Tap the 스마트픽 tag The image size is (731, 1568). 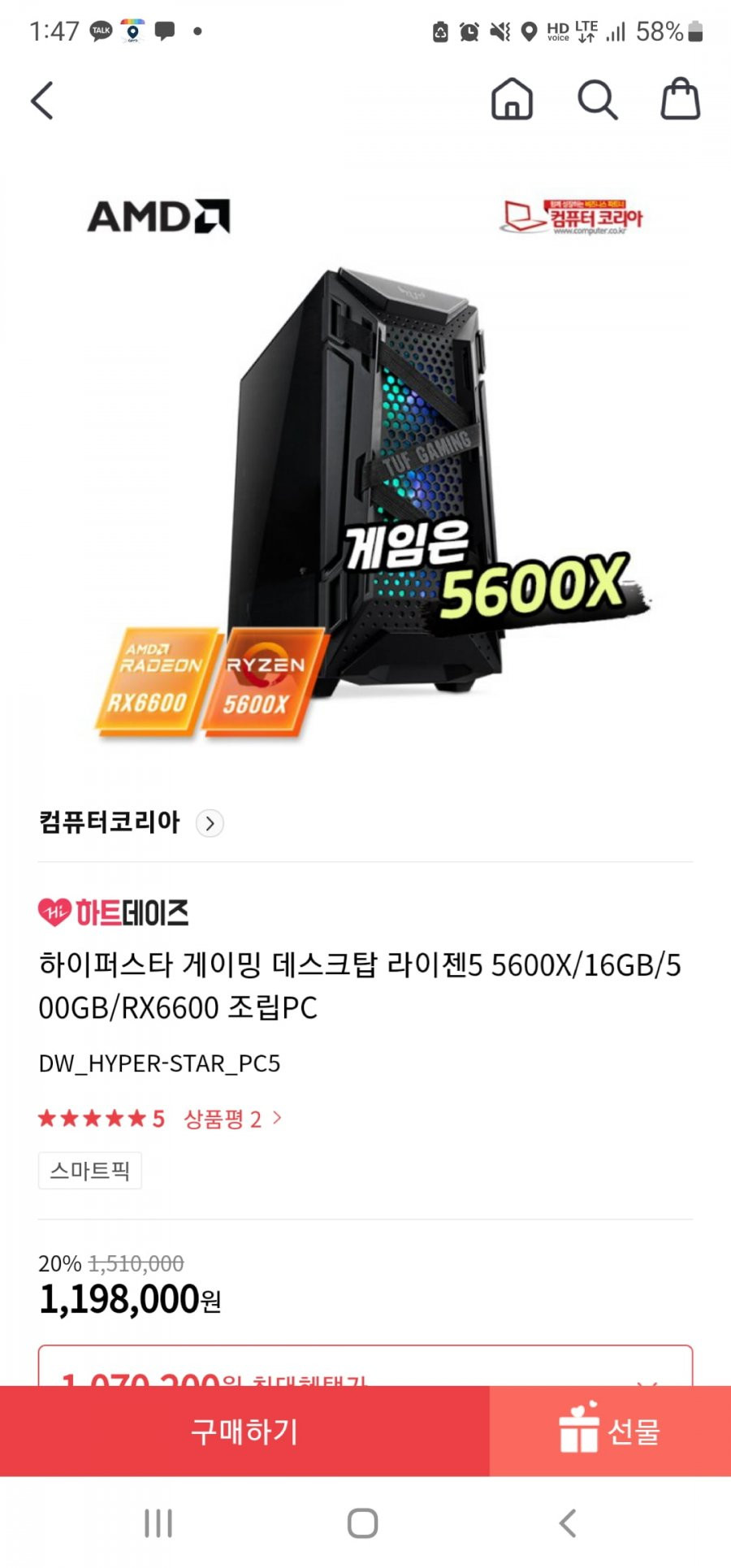pyautogui.click(x=90, y=1171)
